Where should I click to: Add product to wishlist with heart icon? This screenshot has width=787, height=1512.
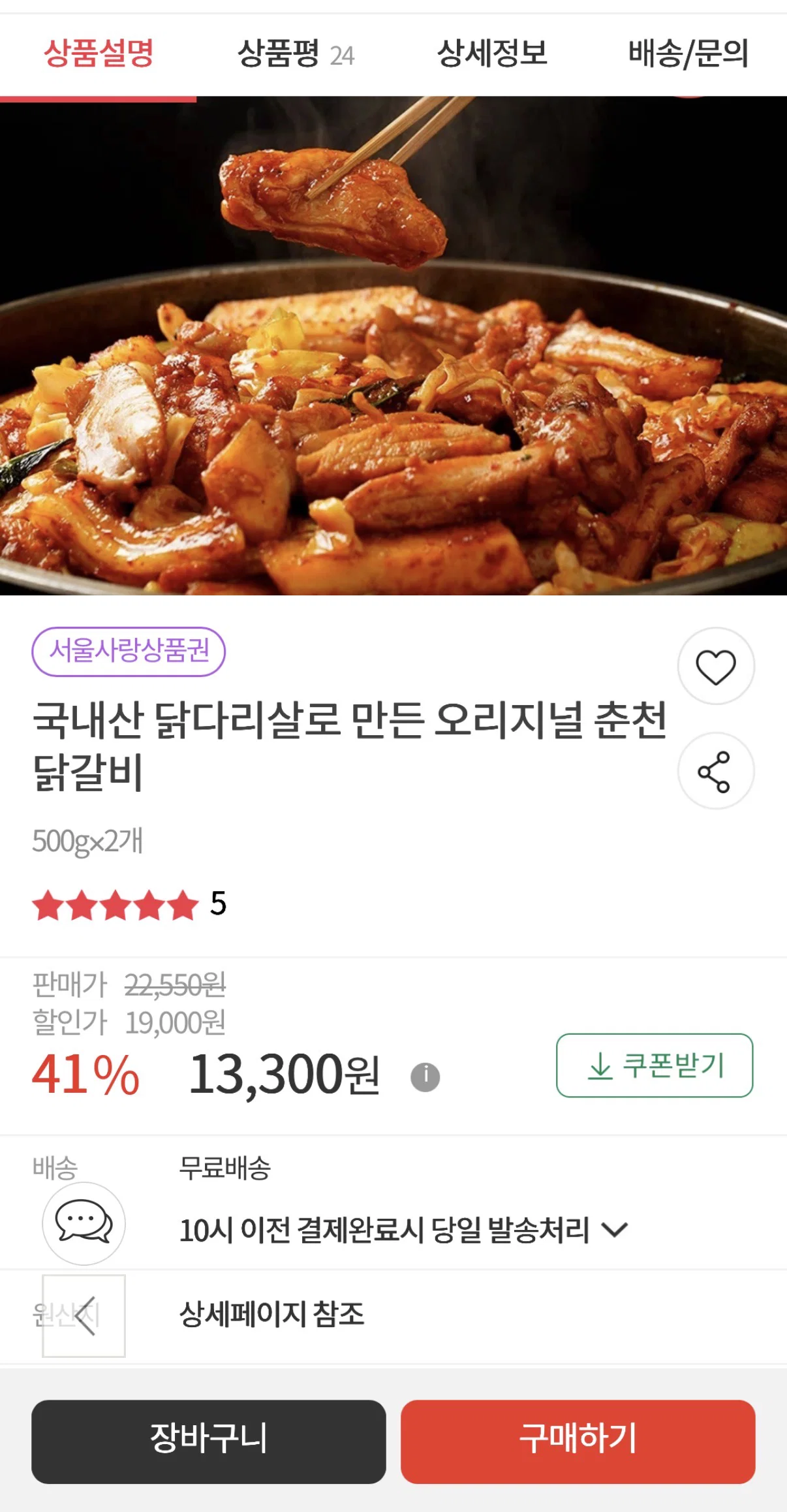[716, 666]
